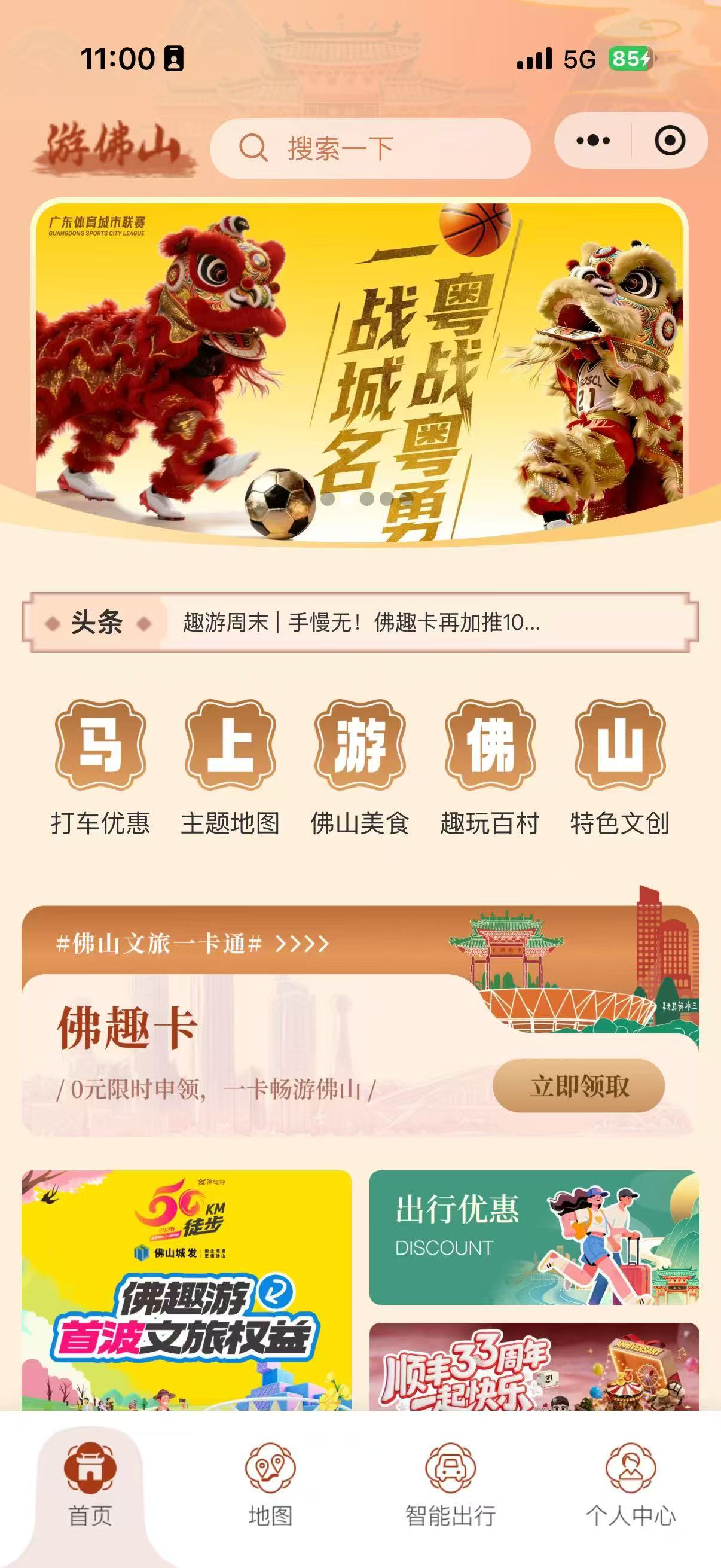Open the 顺丰33周年 promotion card

click(x=534, y=1367)
